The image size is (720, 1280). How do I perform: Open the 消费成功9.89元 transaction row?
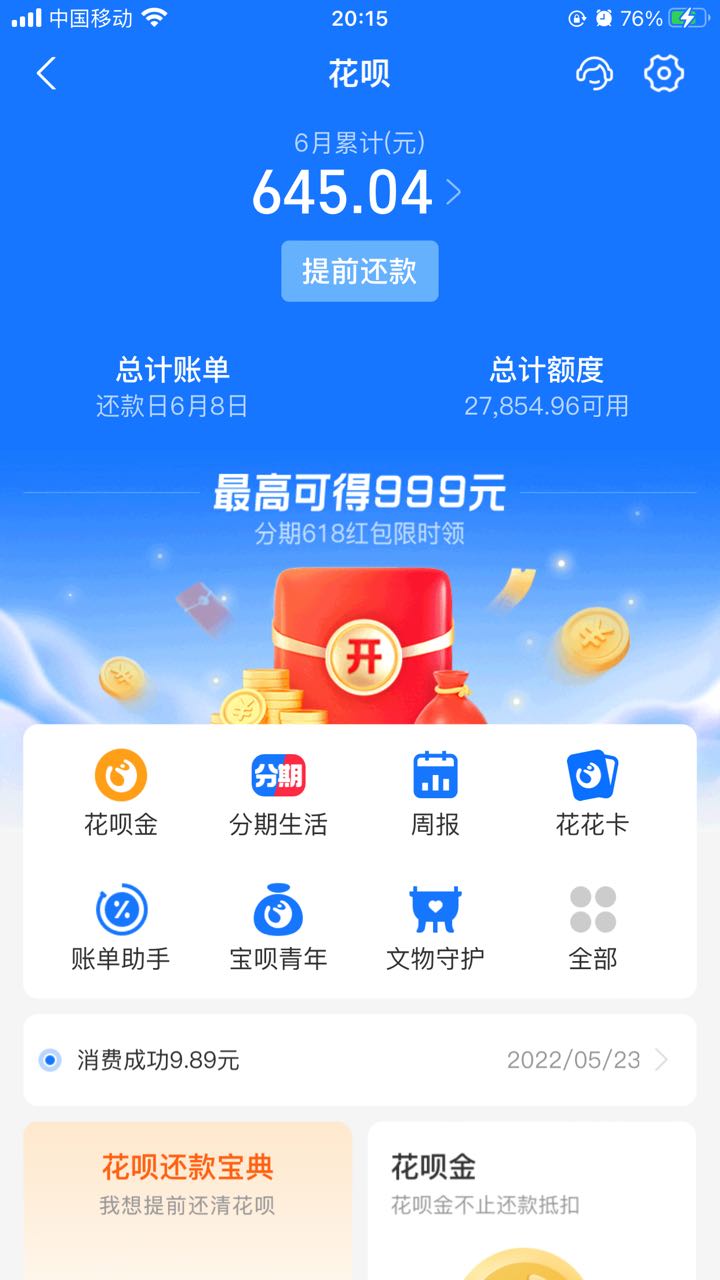(x=360, y=1060)
